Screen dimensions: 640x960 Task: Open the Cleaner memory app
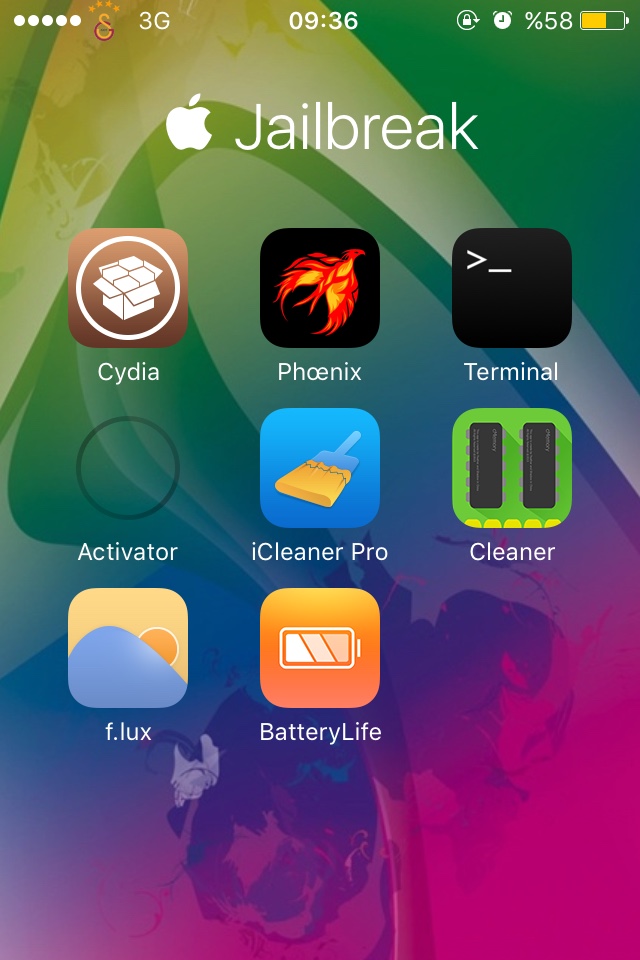[512, 468]
